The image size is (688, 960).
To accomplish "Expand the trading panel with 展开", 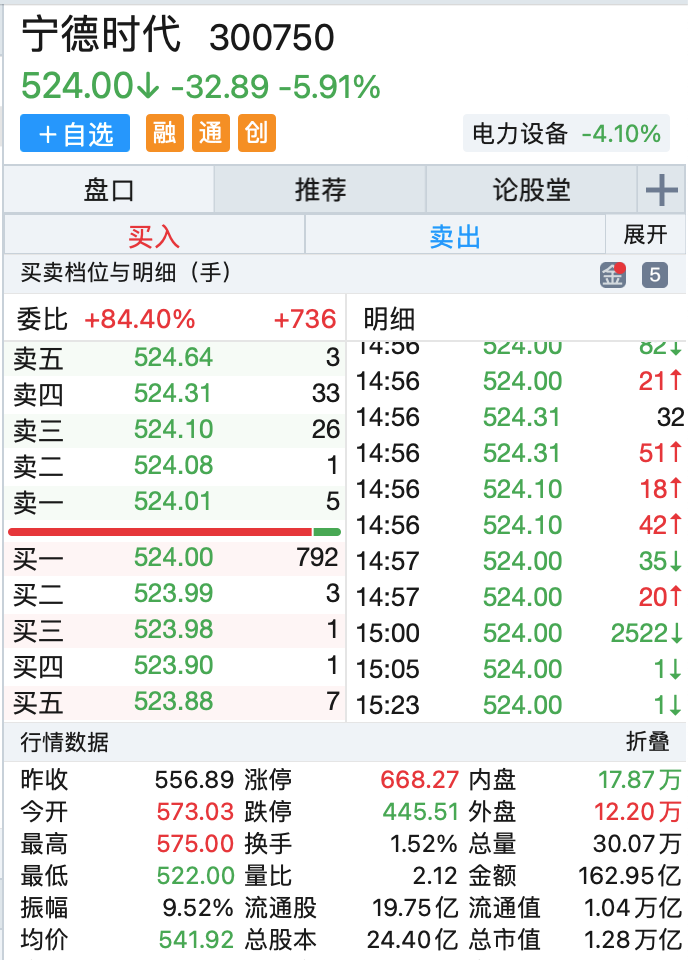I will 645,235.
